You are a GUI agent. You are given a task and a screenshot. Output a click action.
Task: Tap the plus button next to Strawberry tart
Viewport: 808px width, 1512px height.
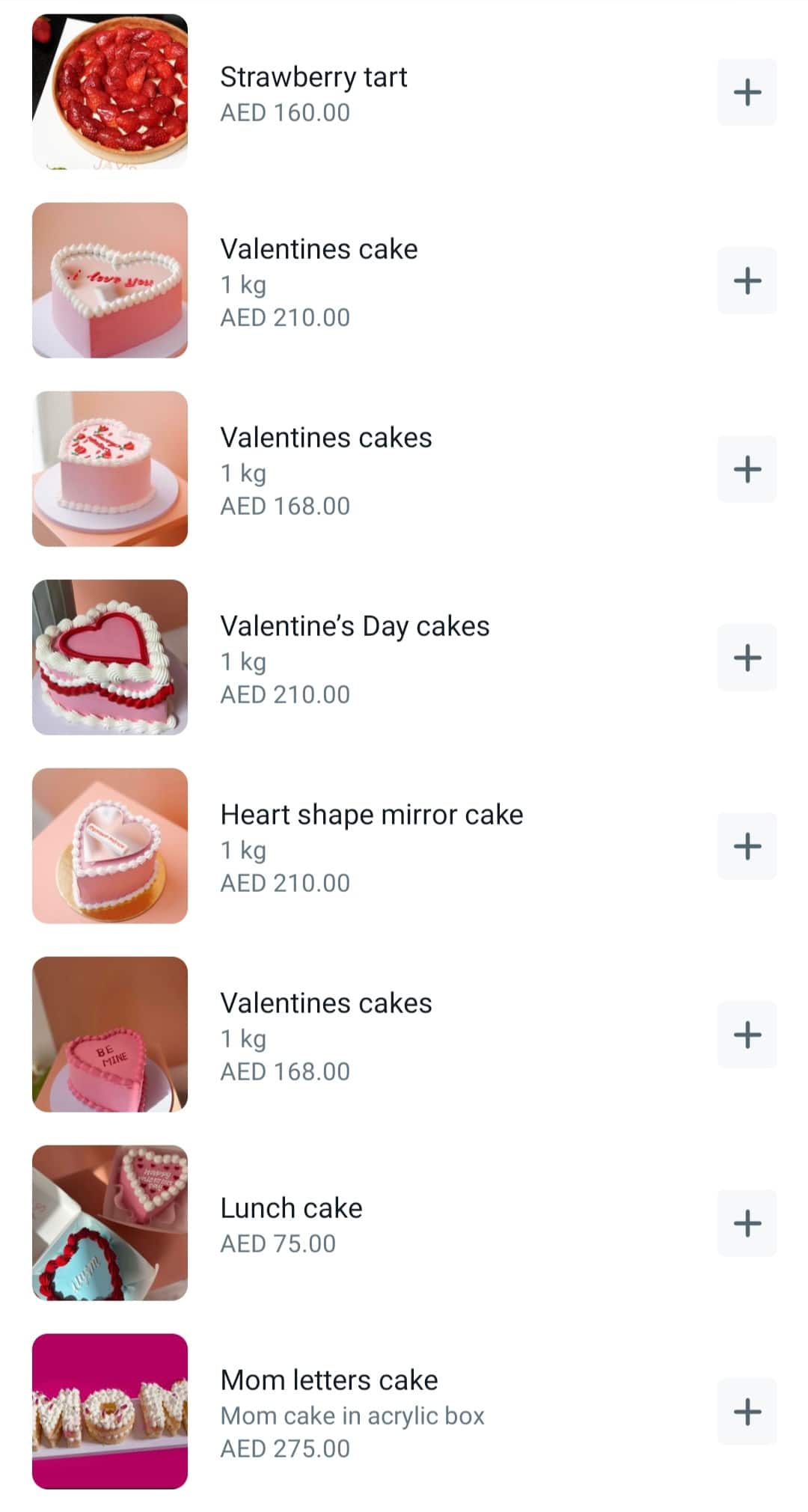click(x=746, y=92)
